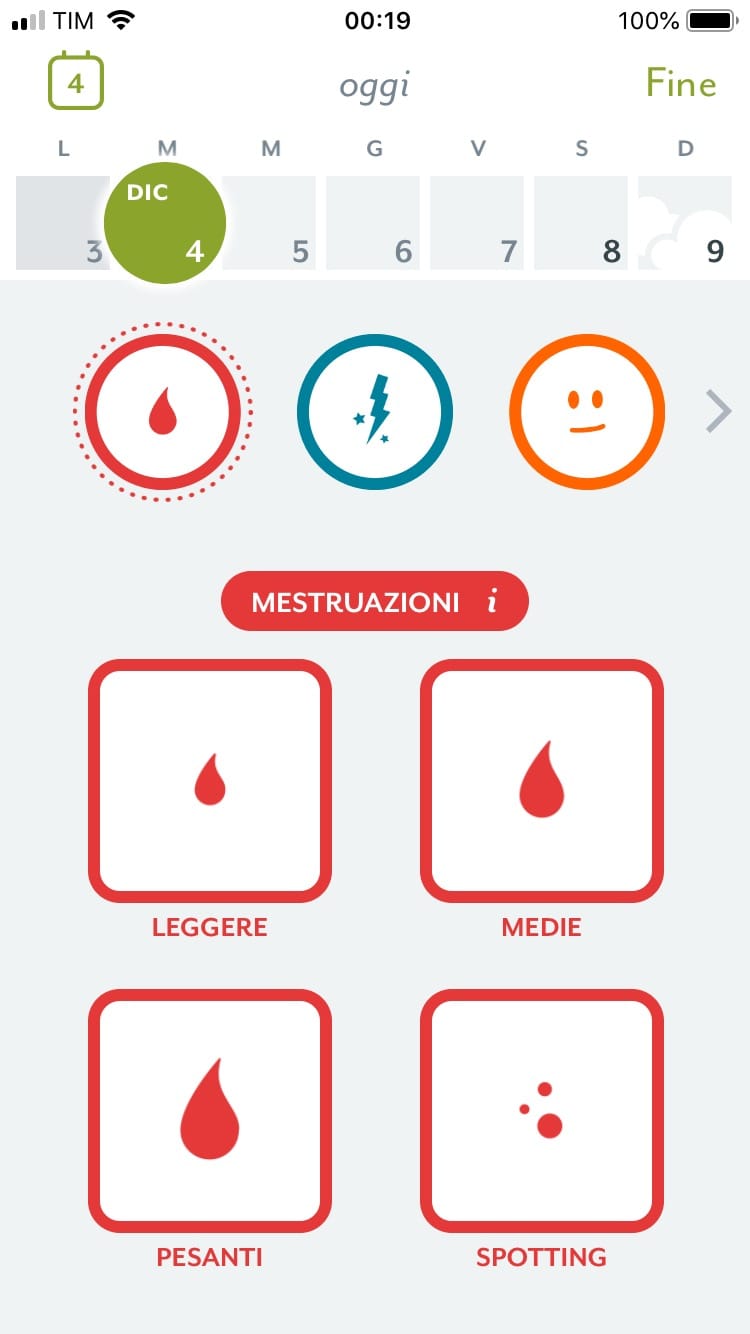Choose day 6 in the week strip
The height and width of the screenshot is (1334, 750).
(x=373, y=223)
